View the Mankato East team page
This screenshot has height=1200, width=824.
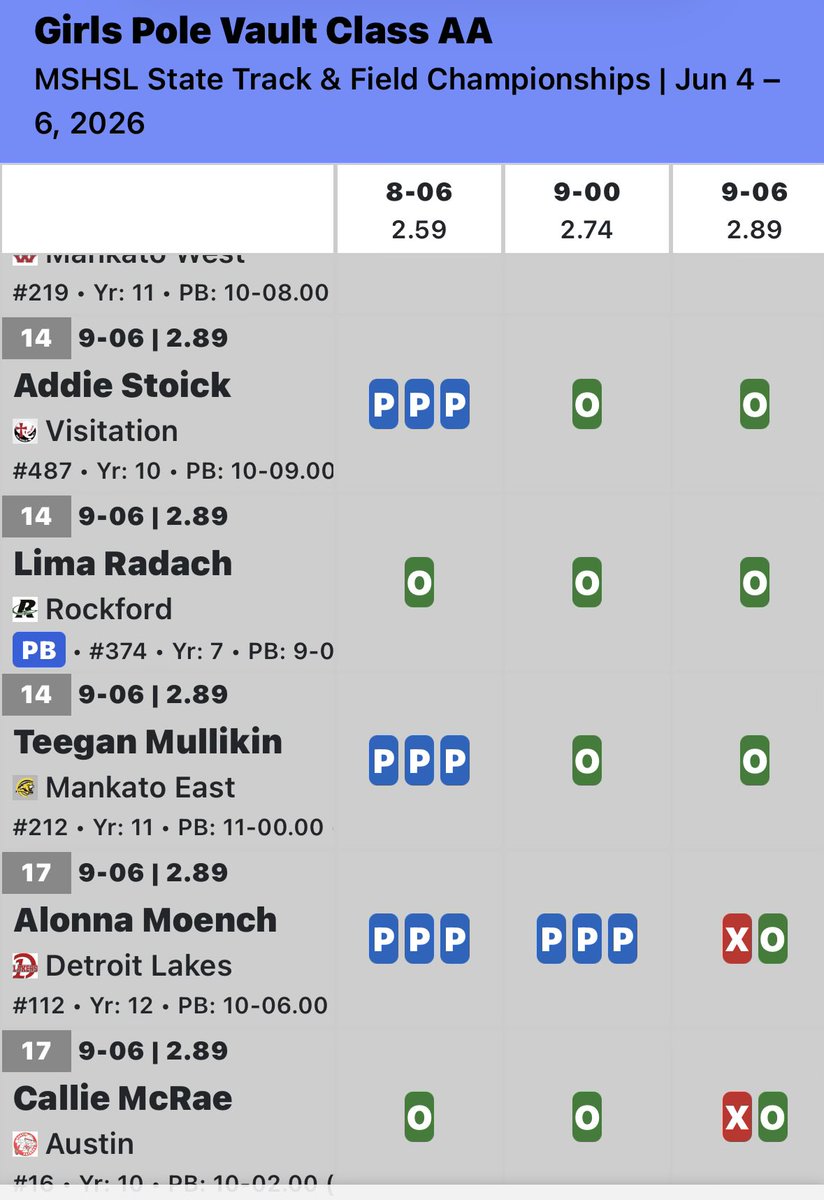coord(141,787)
